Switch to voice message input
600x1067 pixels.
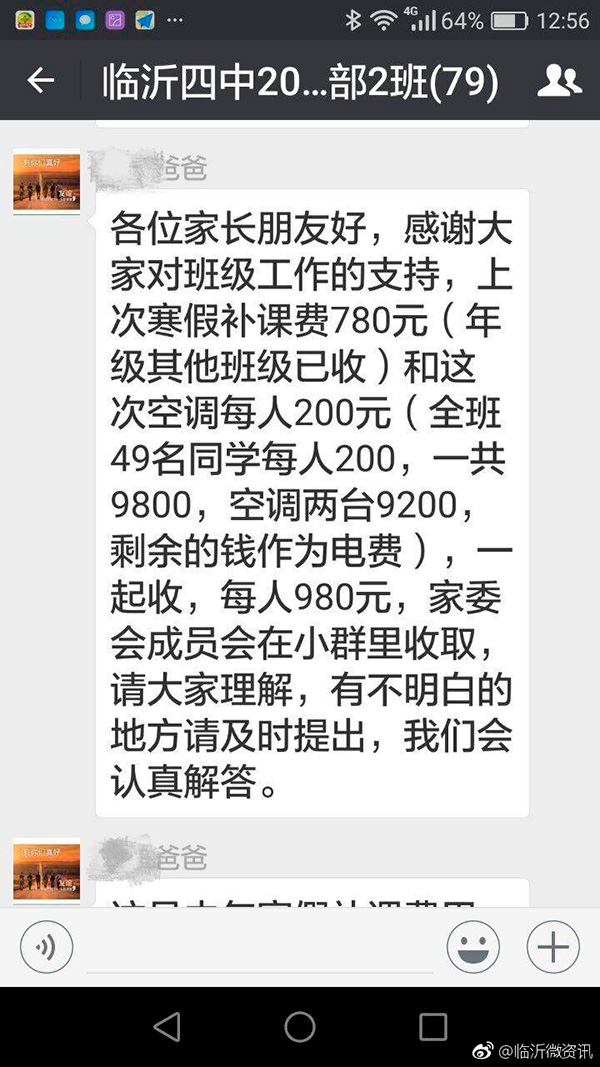point(46,946)
